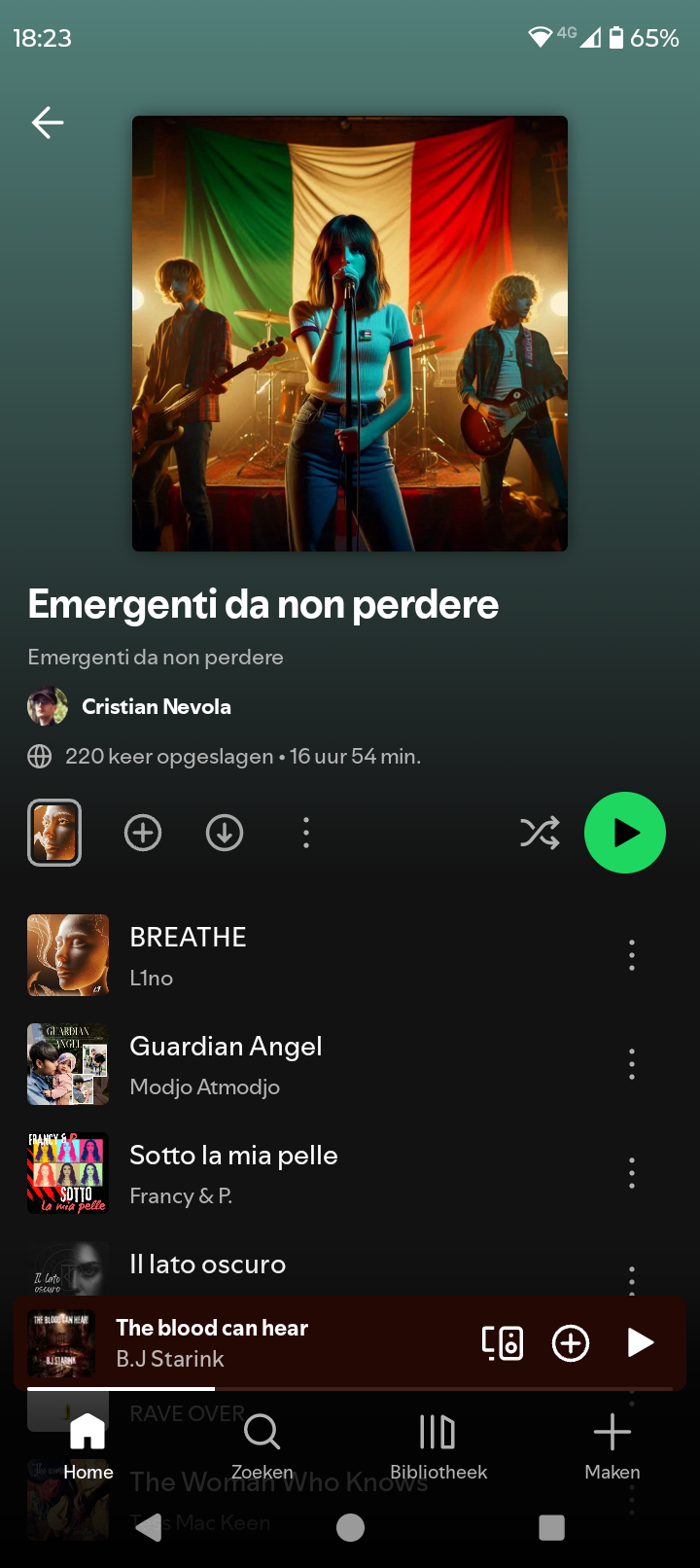
Task: Toggle shuffle for this playlist
Action: coord(540,833)
